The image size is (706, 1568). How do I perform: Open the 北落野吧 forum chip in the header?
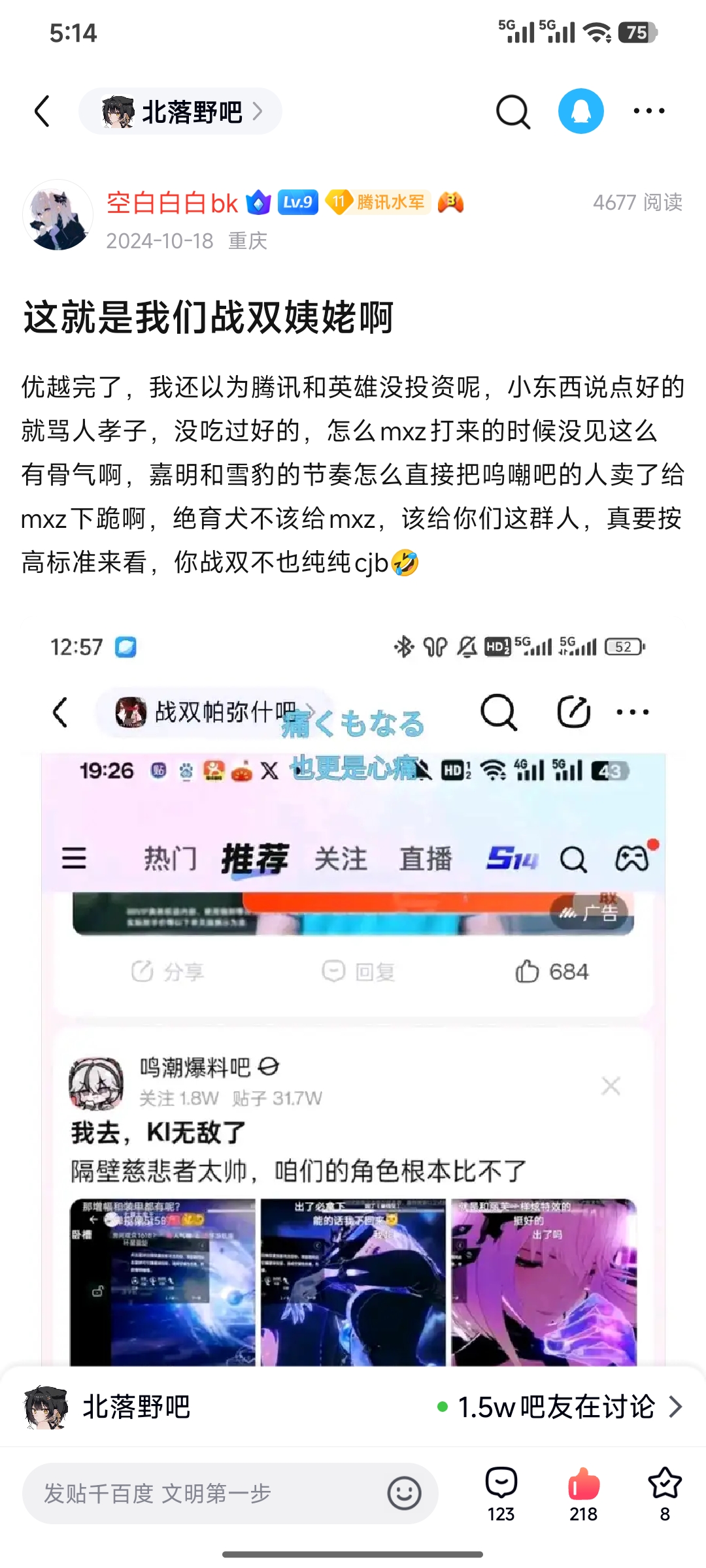click(x=180, y=112)
